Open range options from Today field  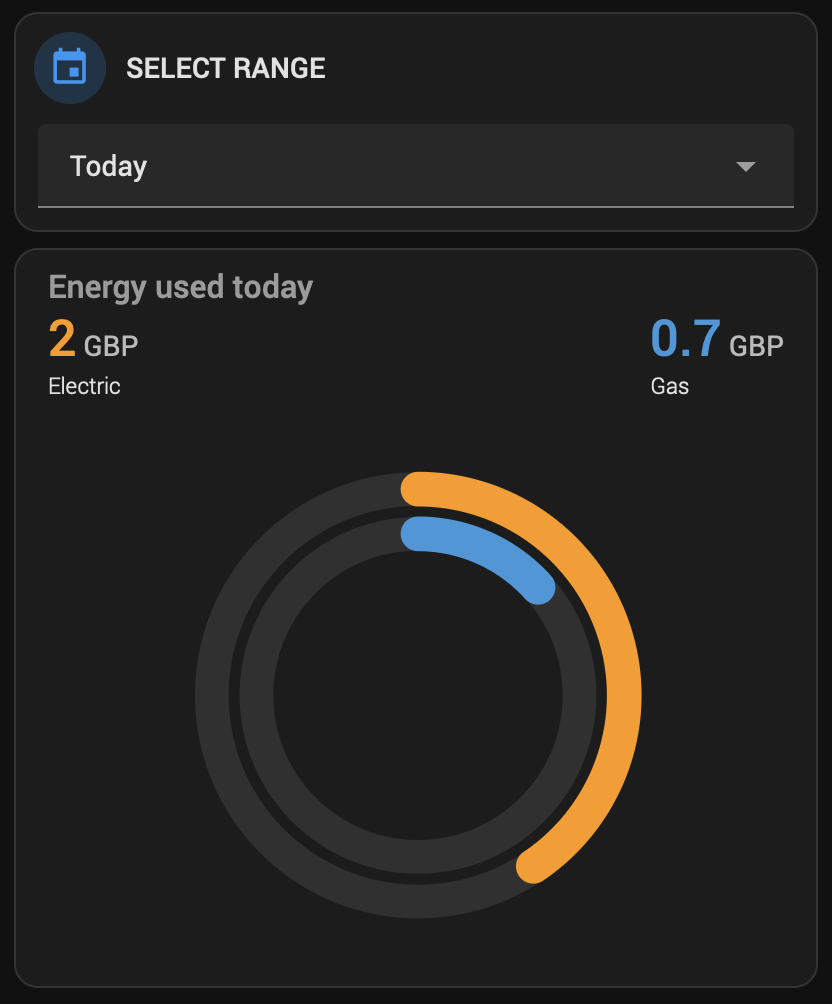click(x=415, y=167)
